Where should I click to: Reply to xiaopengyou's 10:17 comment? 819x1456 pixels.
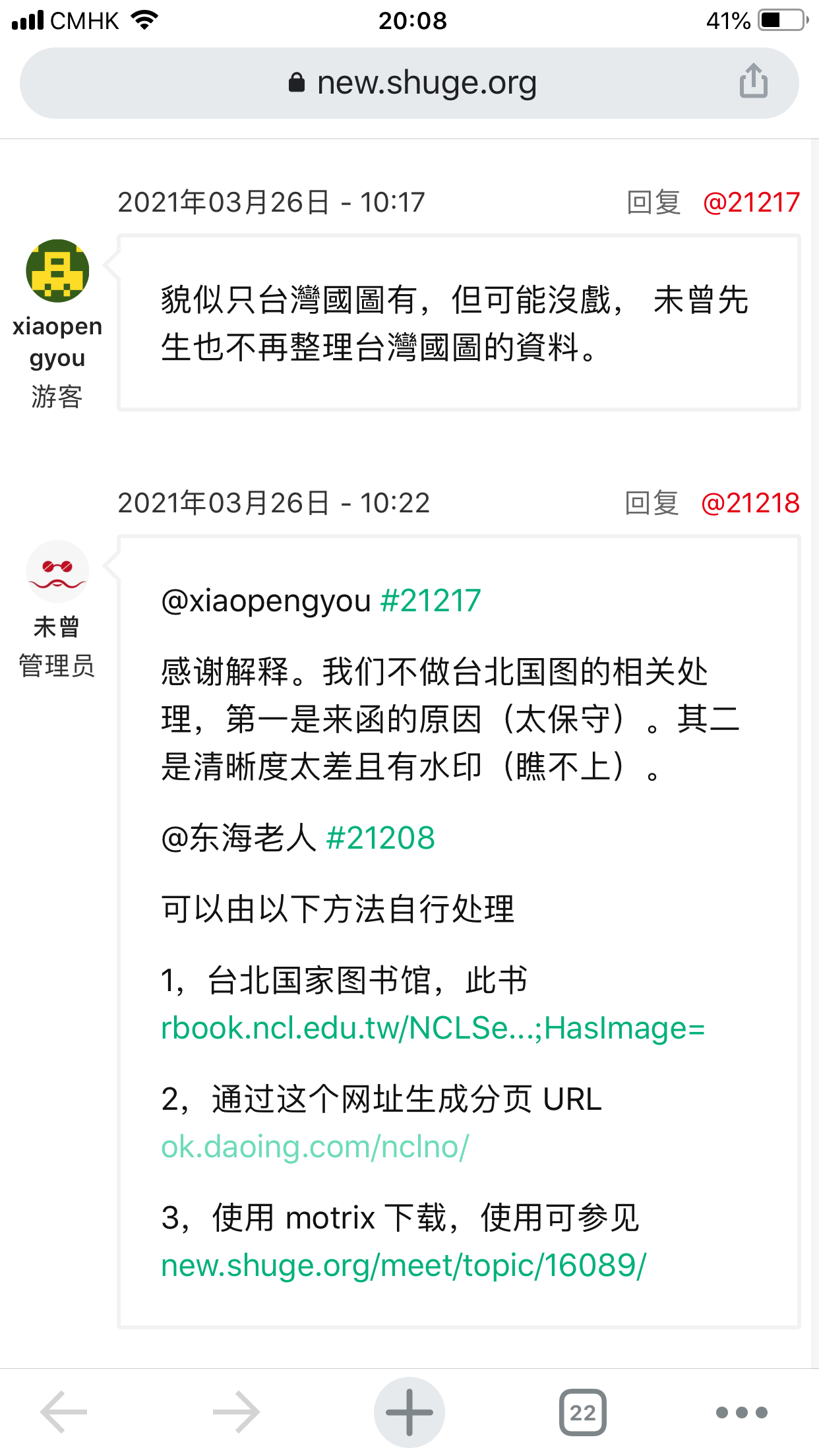point(653,202)
